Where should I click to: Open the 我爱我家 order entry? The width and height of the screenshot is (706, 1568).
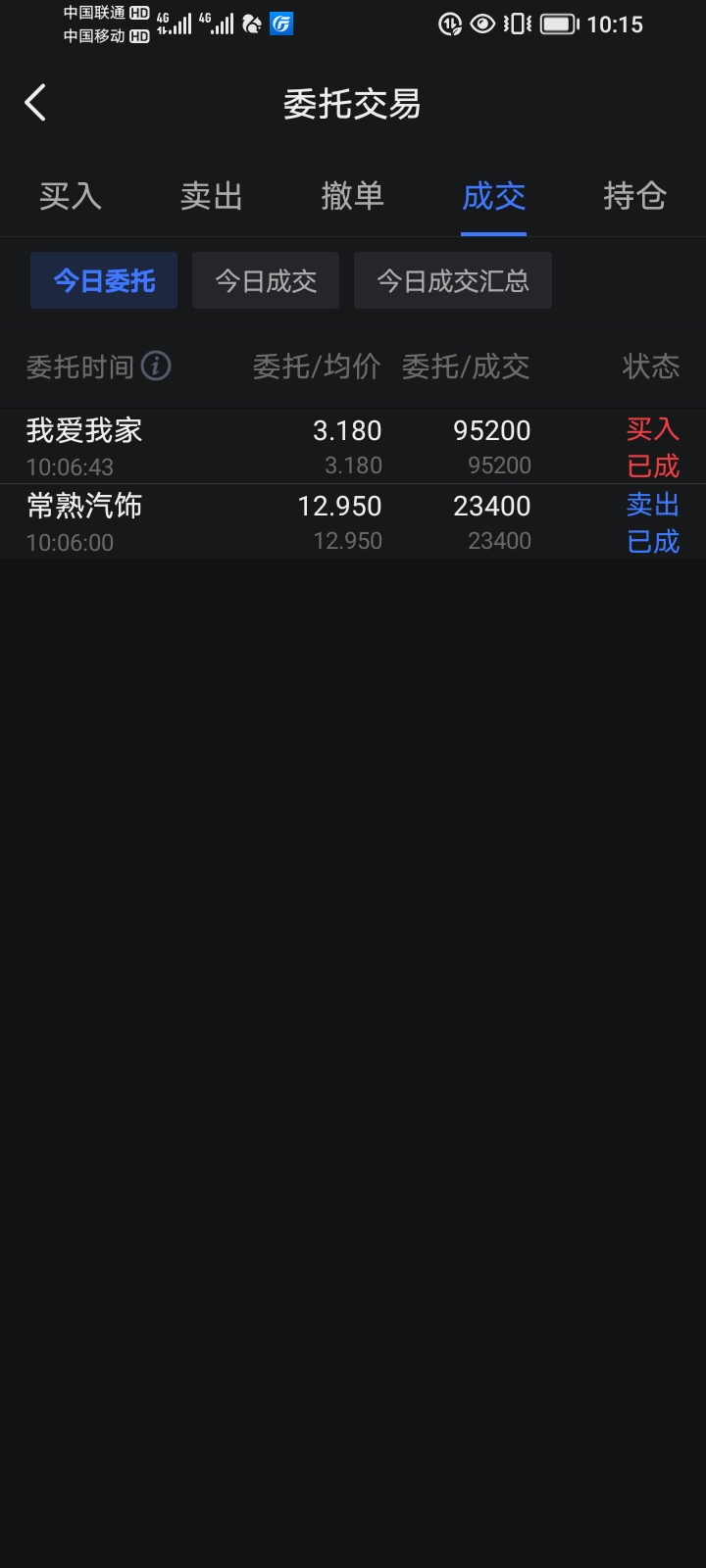[353, 446]
